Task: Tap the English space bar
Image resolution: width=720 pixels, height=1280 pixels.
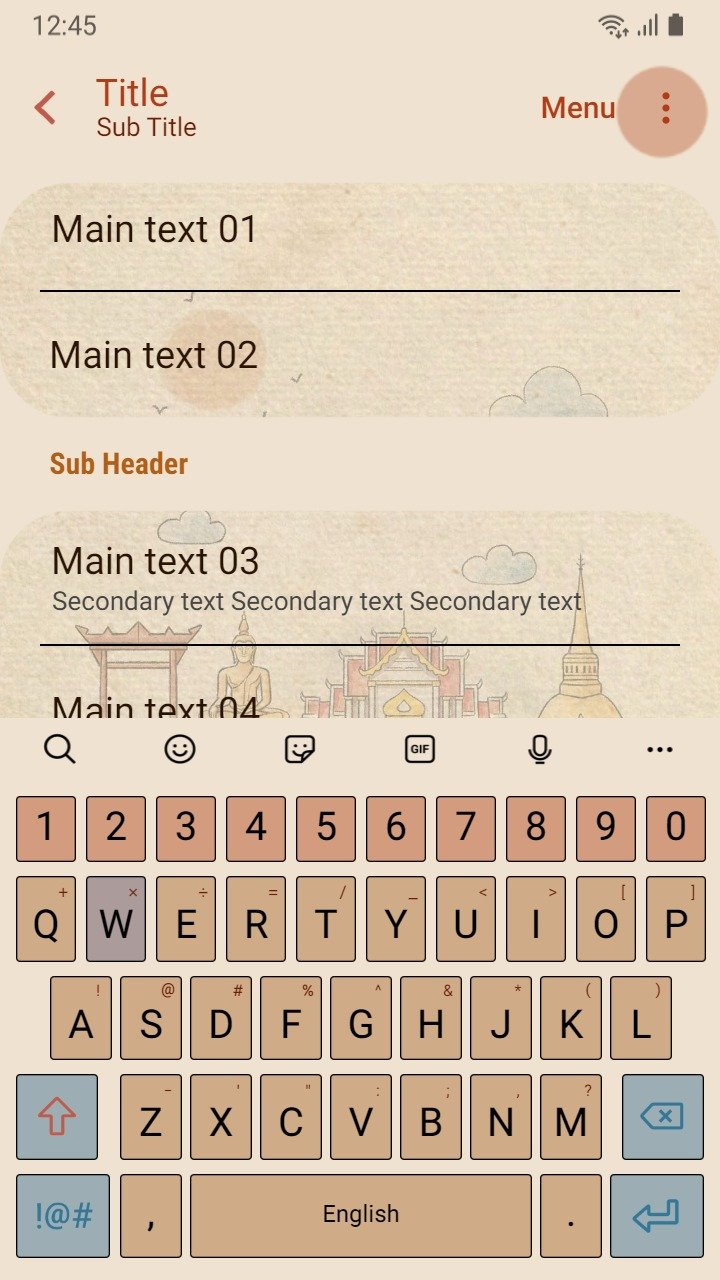Action: click(361, 1215)
